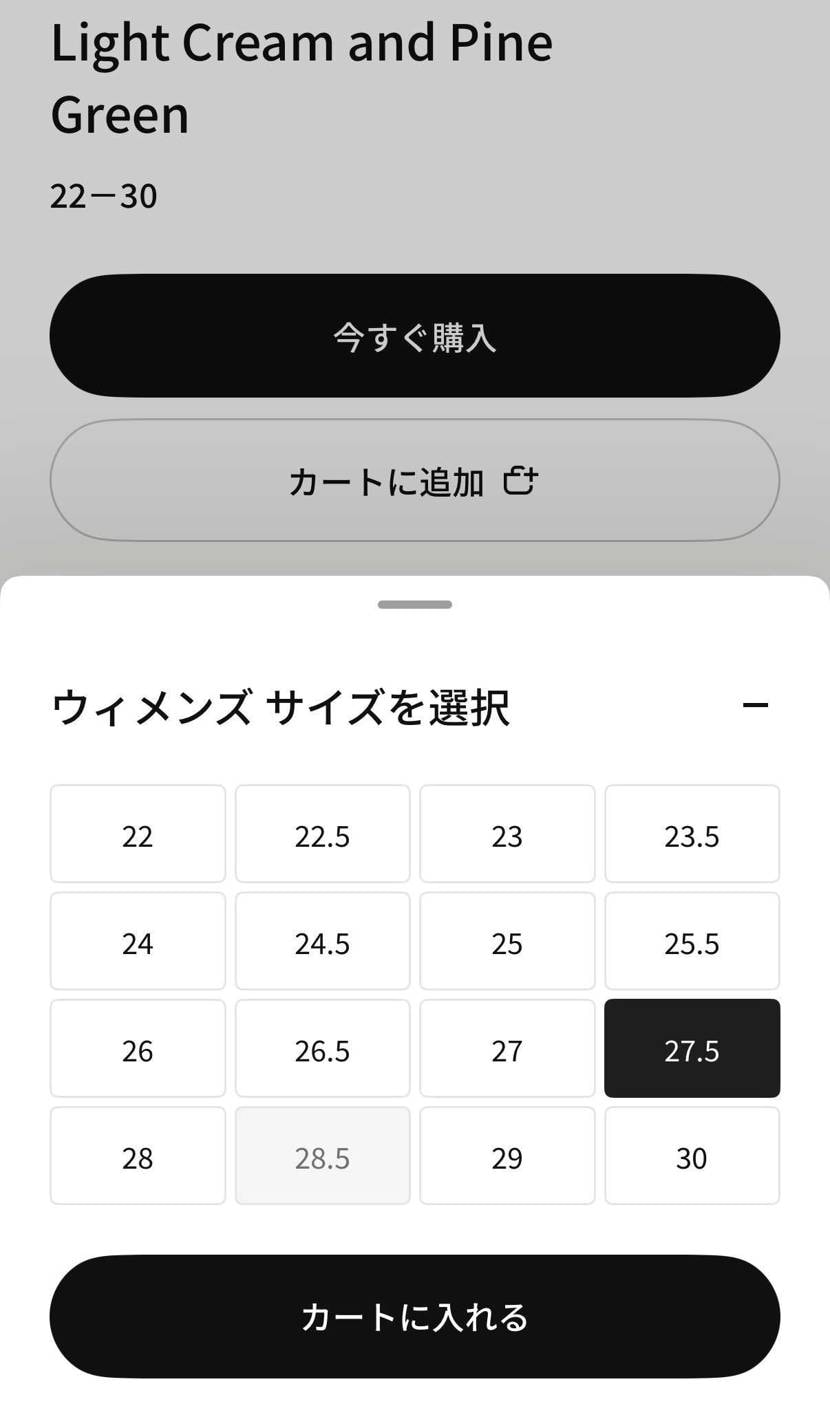Select size 28

(137, 1156)
